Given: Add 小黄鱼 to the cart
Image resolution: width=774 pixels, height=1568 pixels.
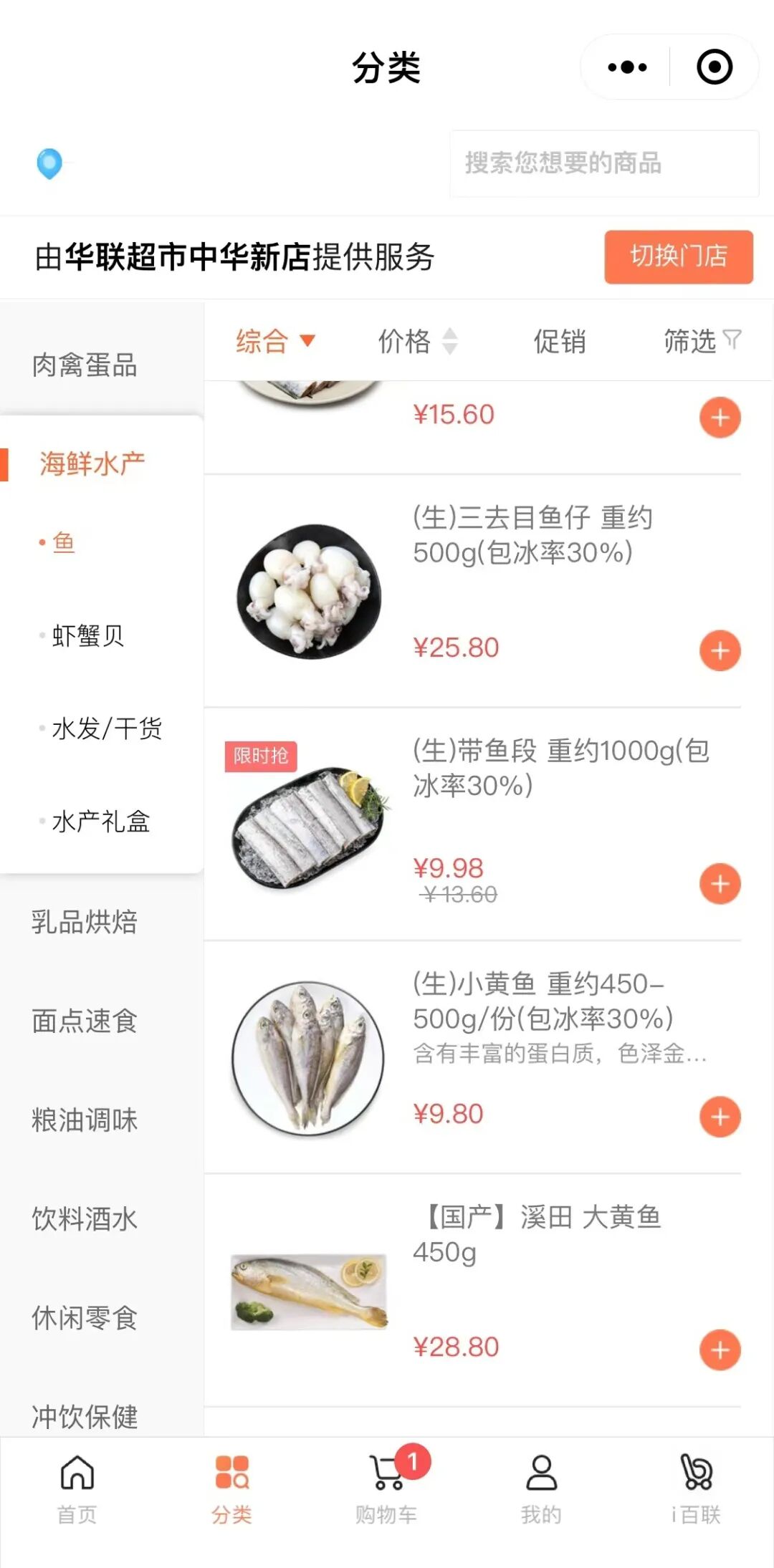Looking at the screenshot, I should (720, 1117).
